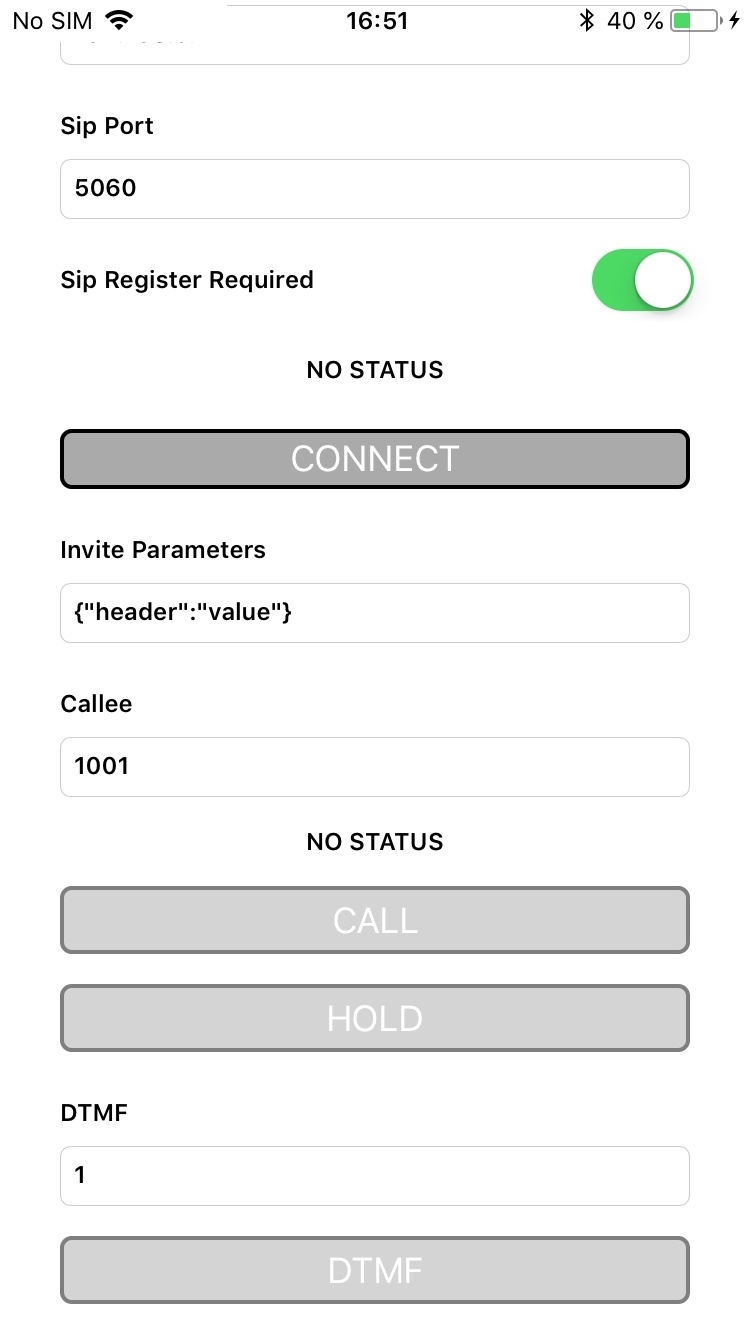Select the DTMF text field
Viewport: 750px width, 1334px height.
(375, 1176)
